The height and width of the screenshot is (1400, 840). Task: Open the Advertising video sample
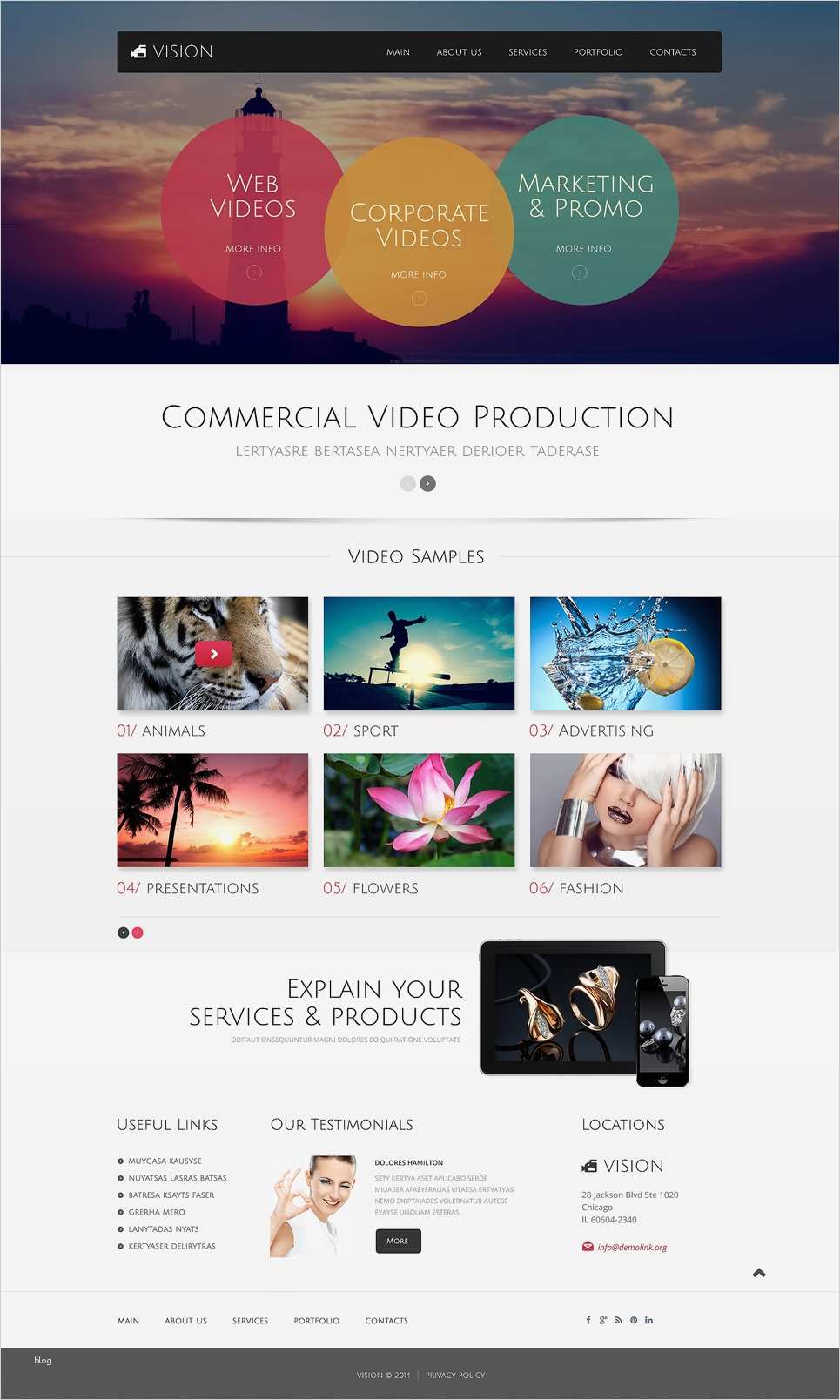click(625, 653)
